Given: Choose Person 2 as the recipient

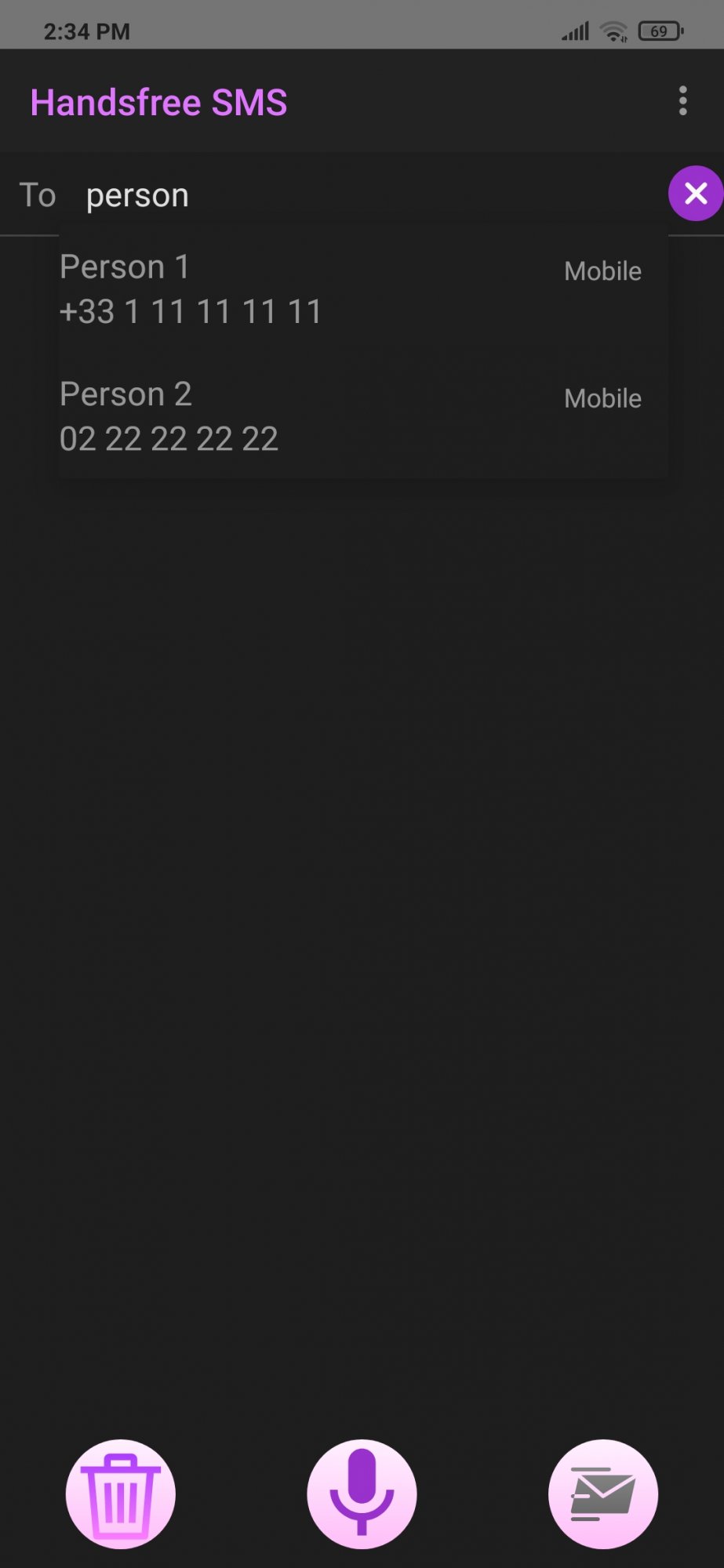Looking at the screenshot, I should 363,416.
